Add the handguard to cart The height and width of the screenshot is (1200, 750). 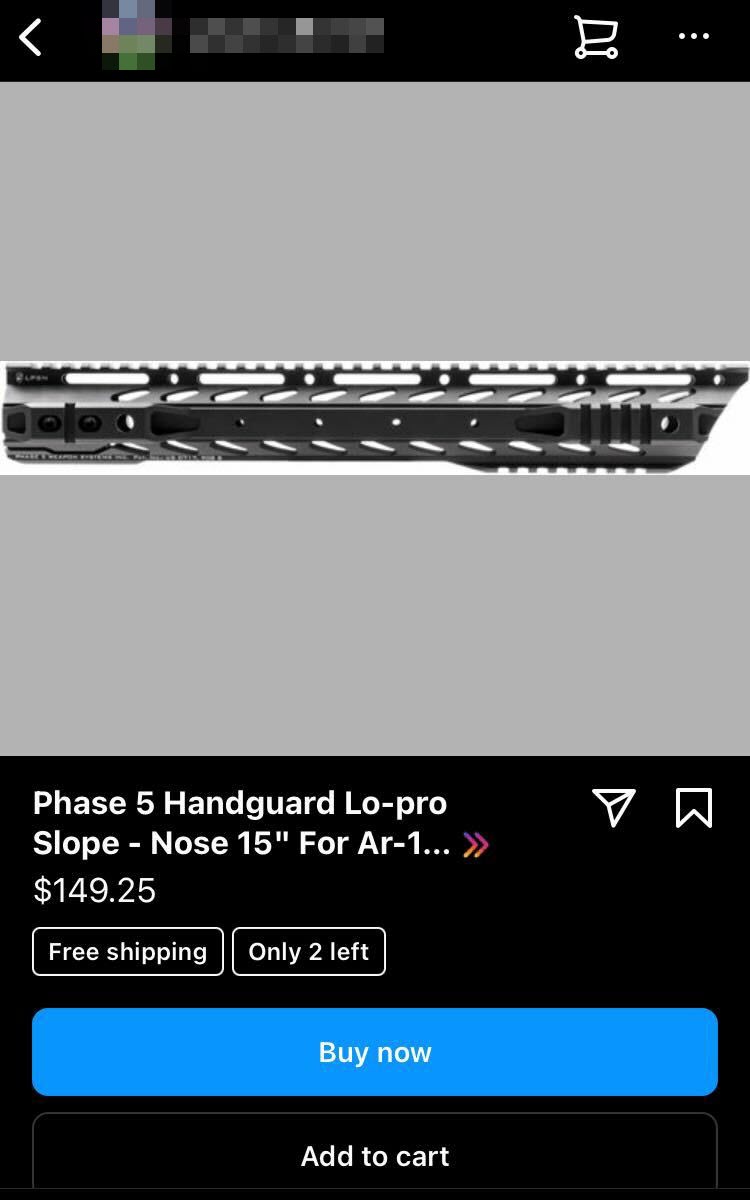point(375,1156)
